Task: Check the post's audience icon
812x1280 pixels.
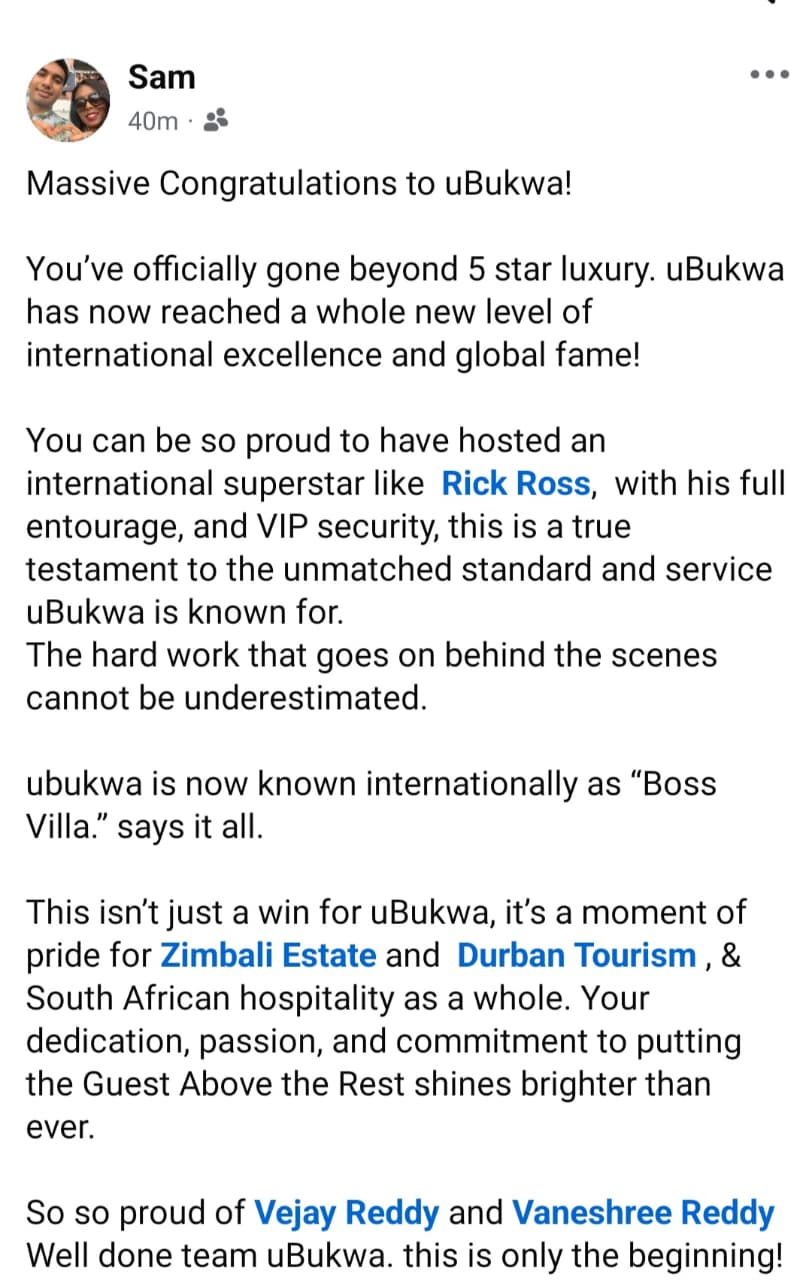Action: [215, 121]
